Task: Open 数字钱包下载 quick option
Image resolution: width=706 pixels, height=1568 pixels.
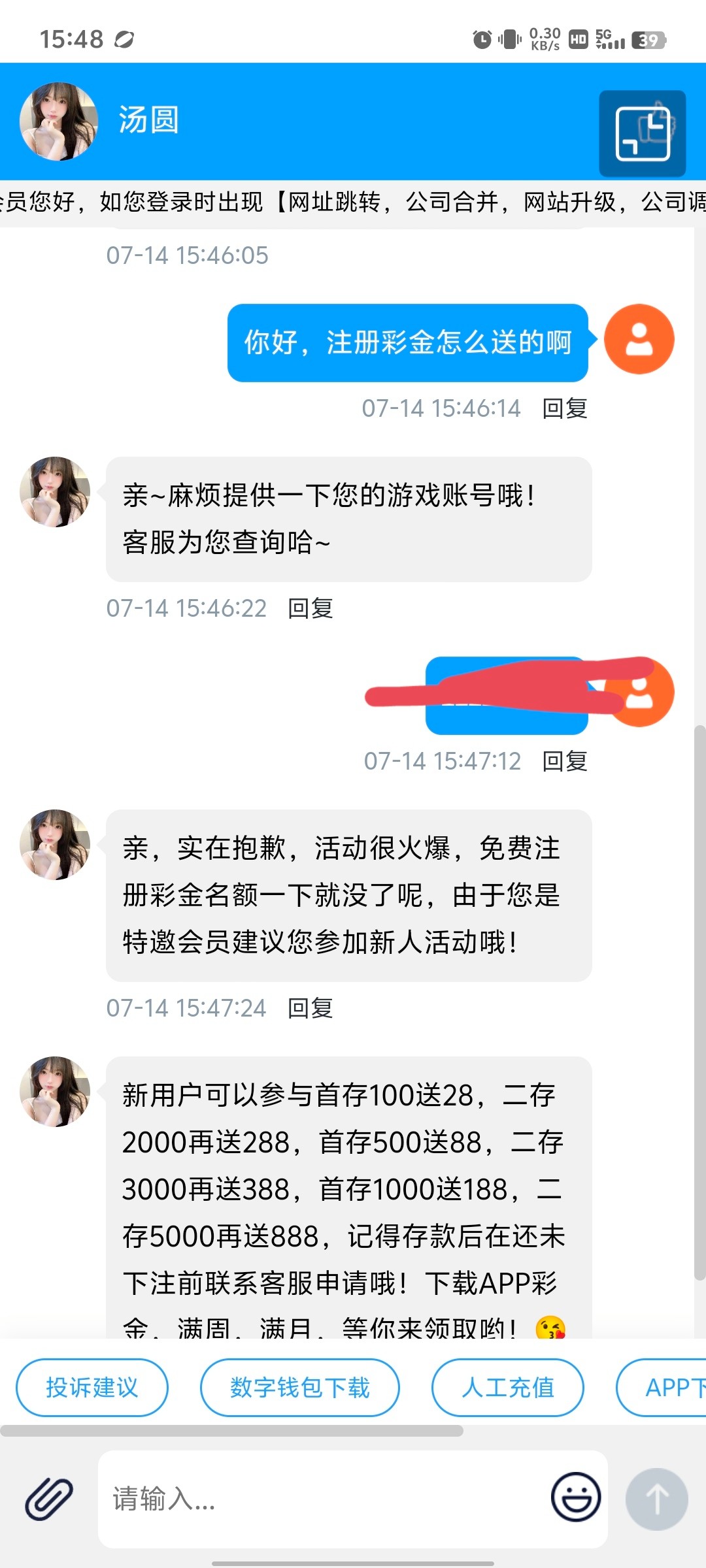Action: point(299,1387)
